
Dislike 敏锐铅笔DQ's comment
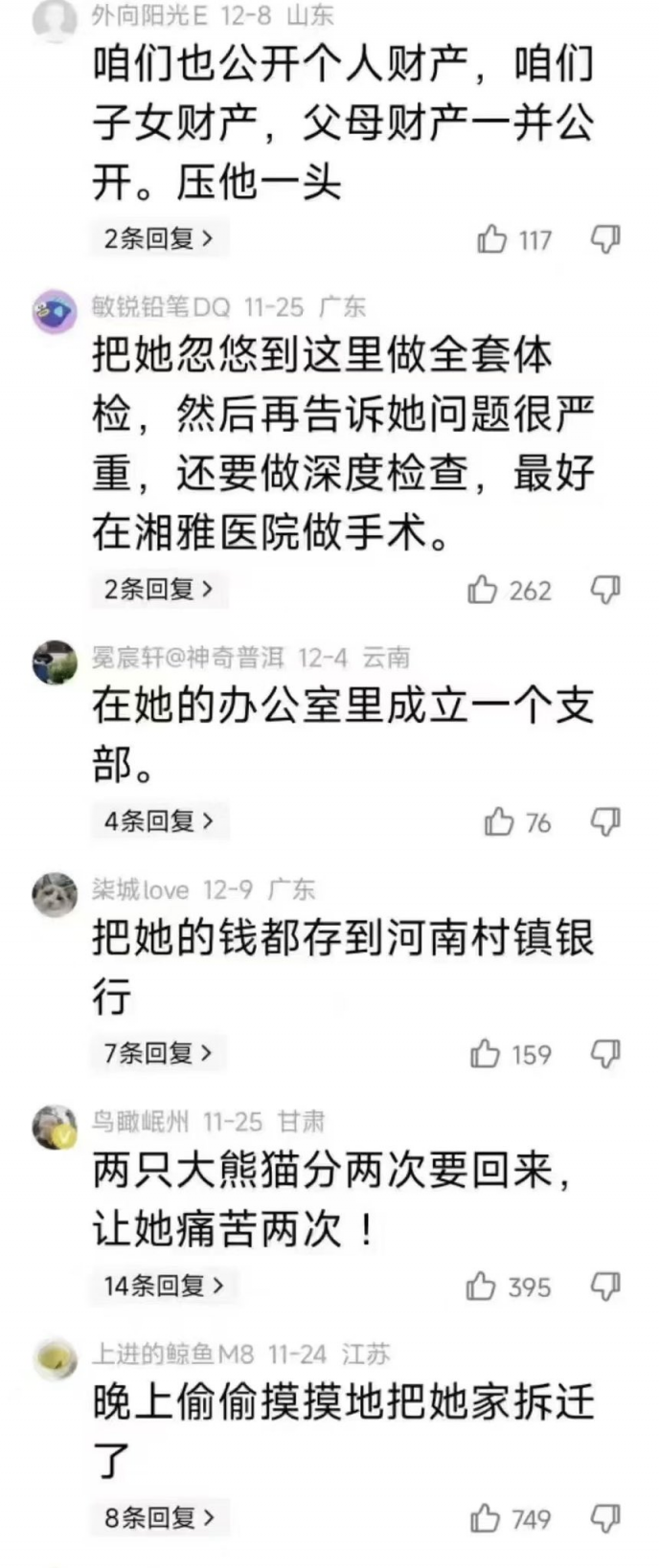605,590
